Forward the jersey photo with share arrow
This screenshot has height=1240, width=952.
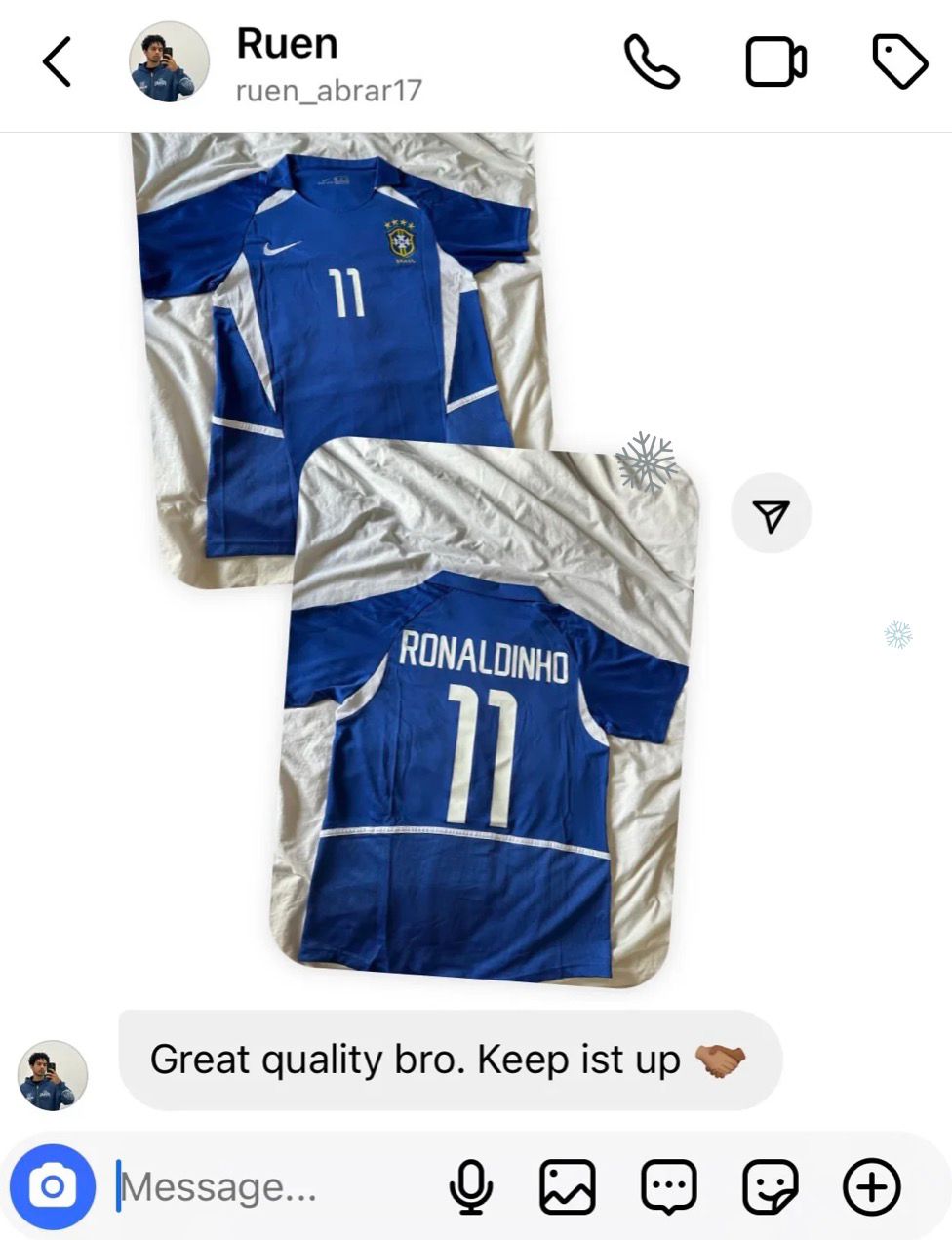click(771, 514)
